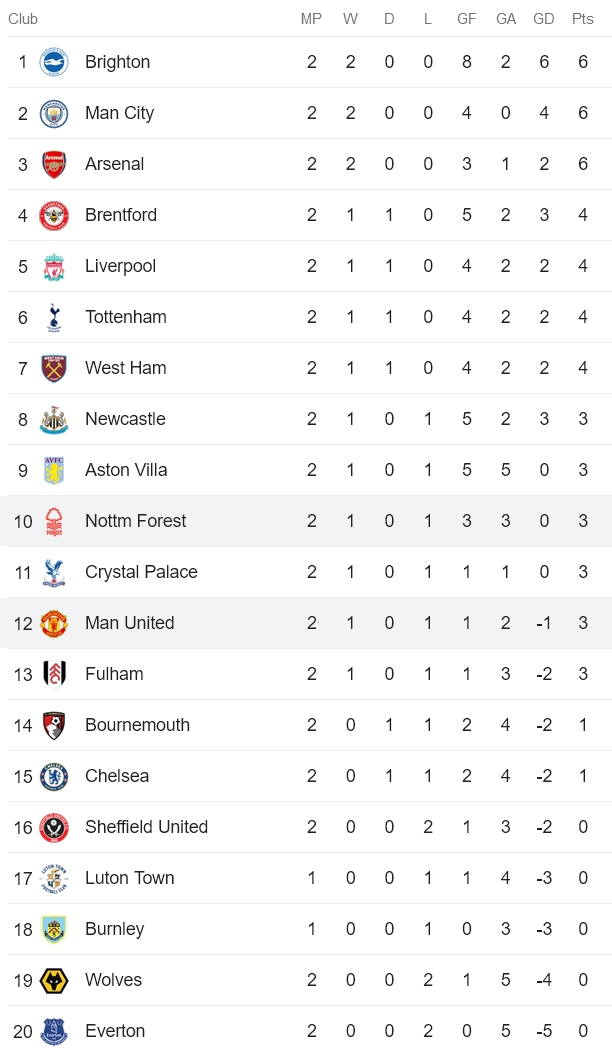Open the Luton Town entry

129,878
